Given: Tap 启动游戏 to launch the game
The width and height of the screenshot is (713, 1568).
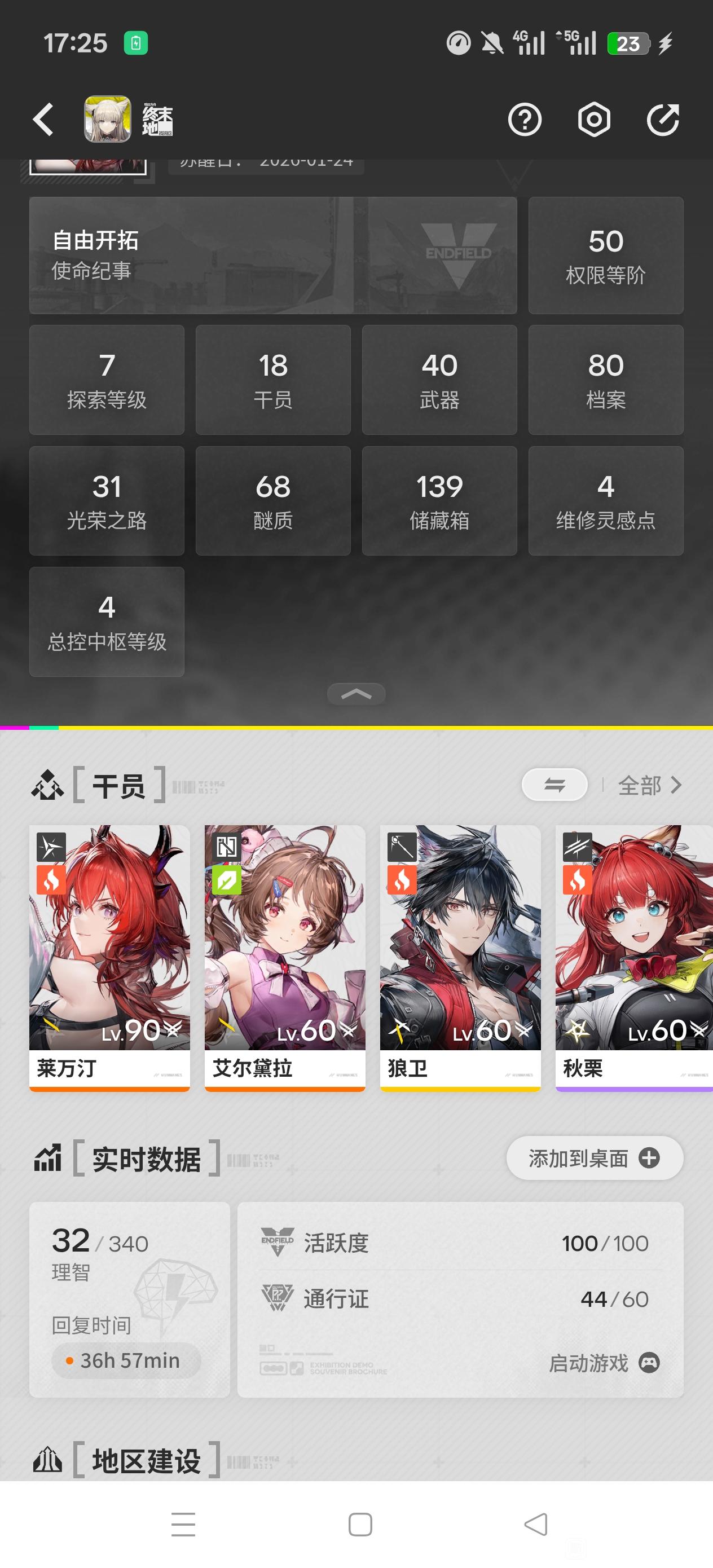Looking at the screenshot, I should click(x=604, y=1363).
